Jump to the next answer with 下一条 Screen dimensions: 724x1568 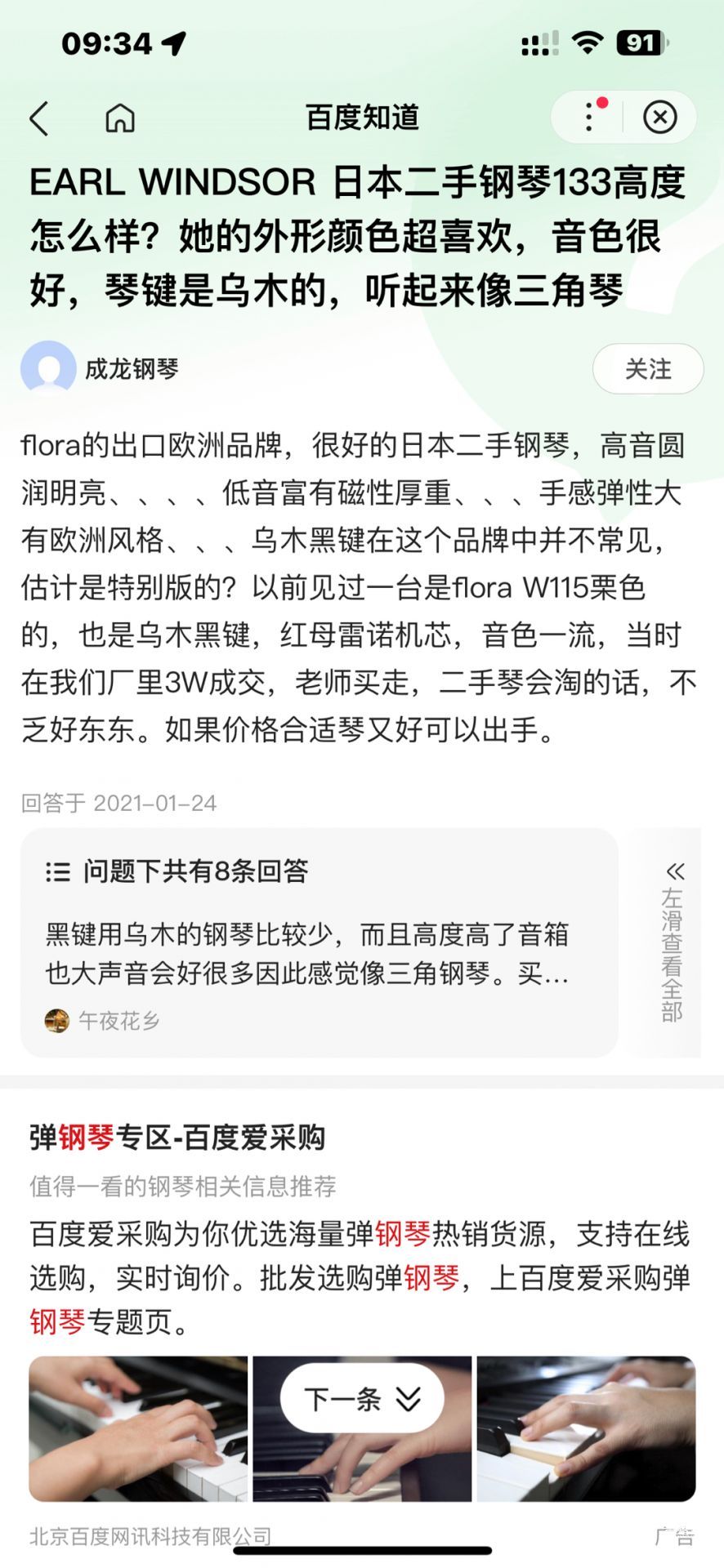(x=362, y=1399)
